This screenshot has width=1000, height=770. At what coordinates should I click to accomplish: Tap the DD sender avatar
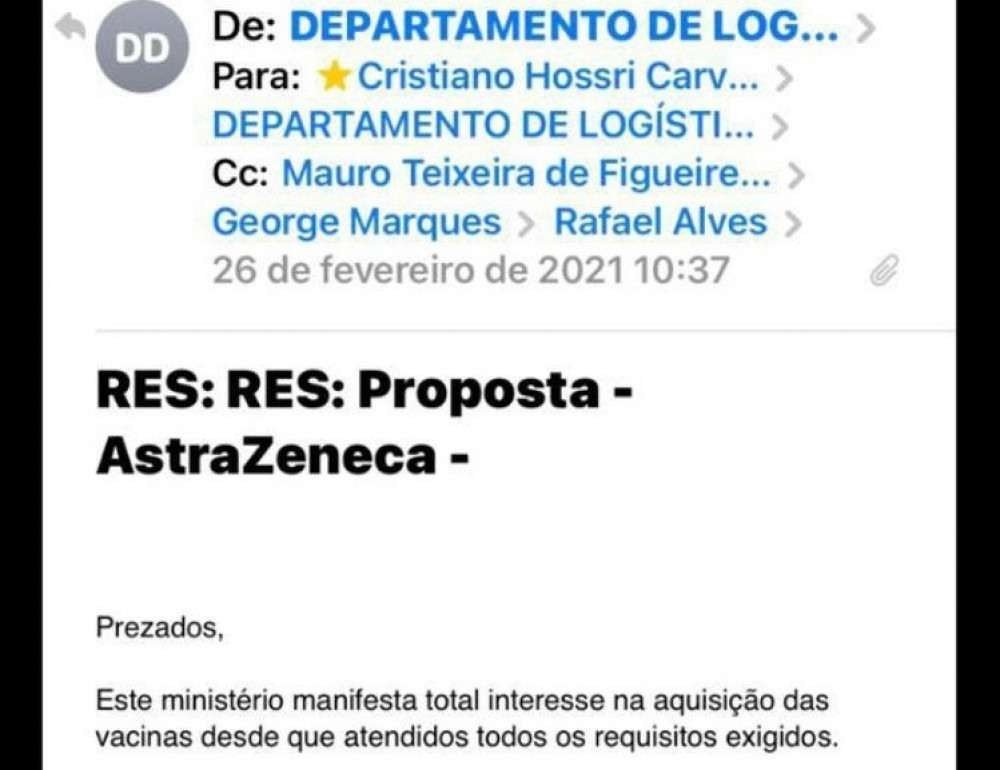tap(142, 48)
